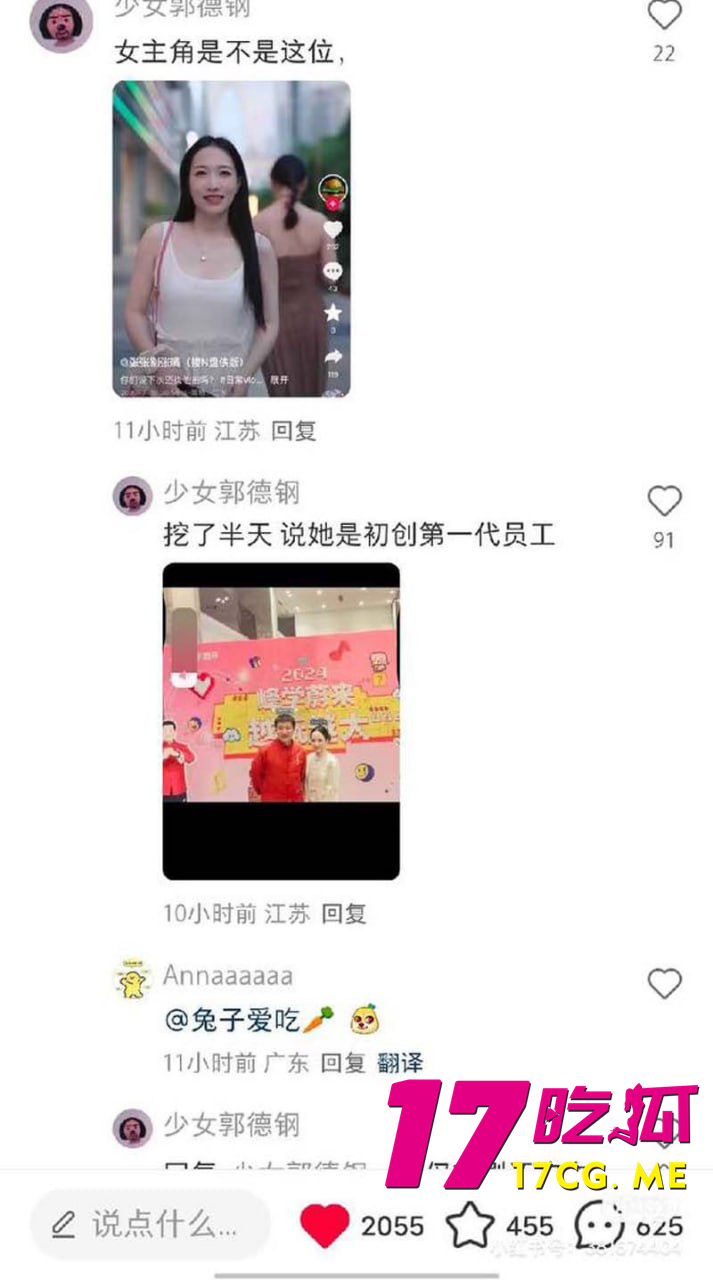Bookmark the post with the star icon showing 455
713x1280 pixels.
click(470, 1225)
